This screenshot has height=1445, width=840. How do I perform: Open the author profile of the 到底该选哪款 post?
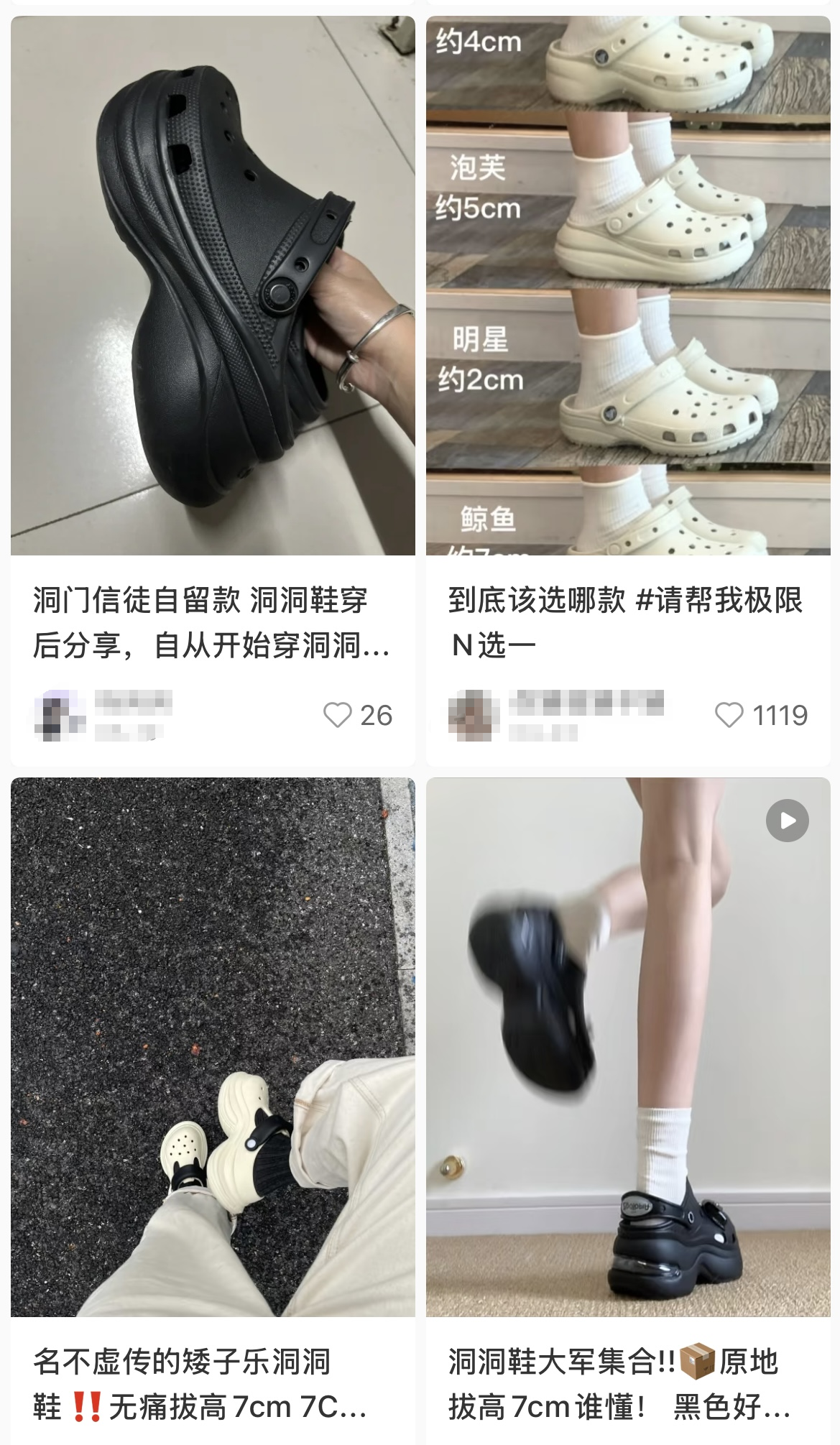(x=474, y=715)
